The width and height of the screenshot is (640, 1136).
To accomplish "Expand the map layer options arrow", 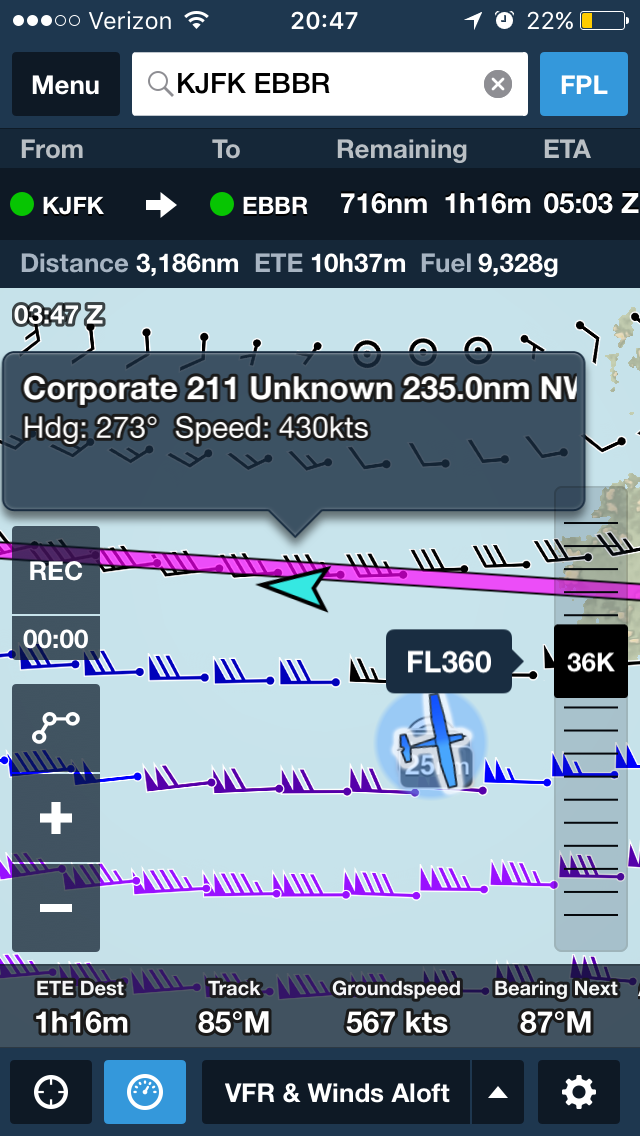I will click(x=498, y=1093).
